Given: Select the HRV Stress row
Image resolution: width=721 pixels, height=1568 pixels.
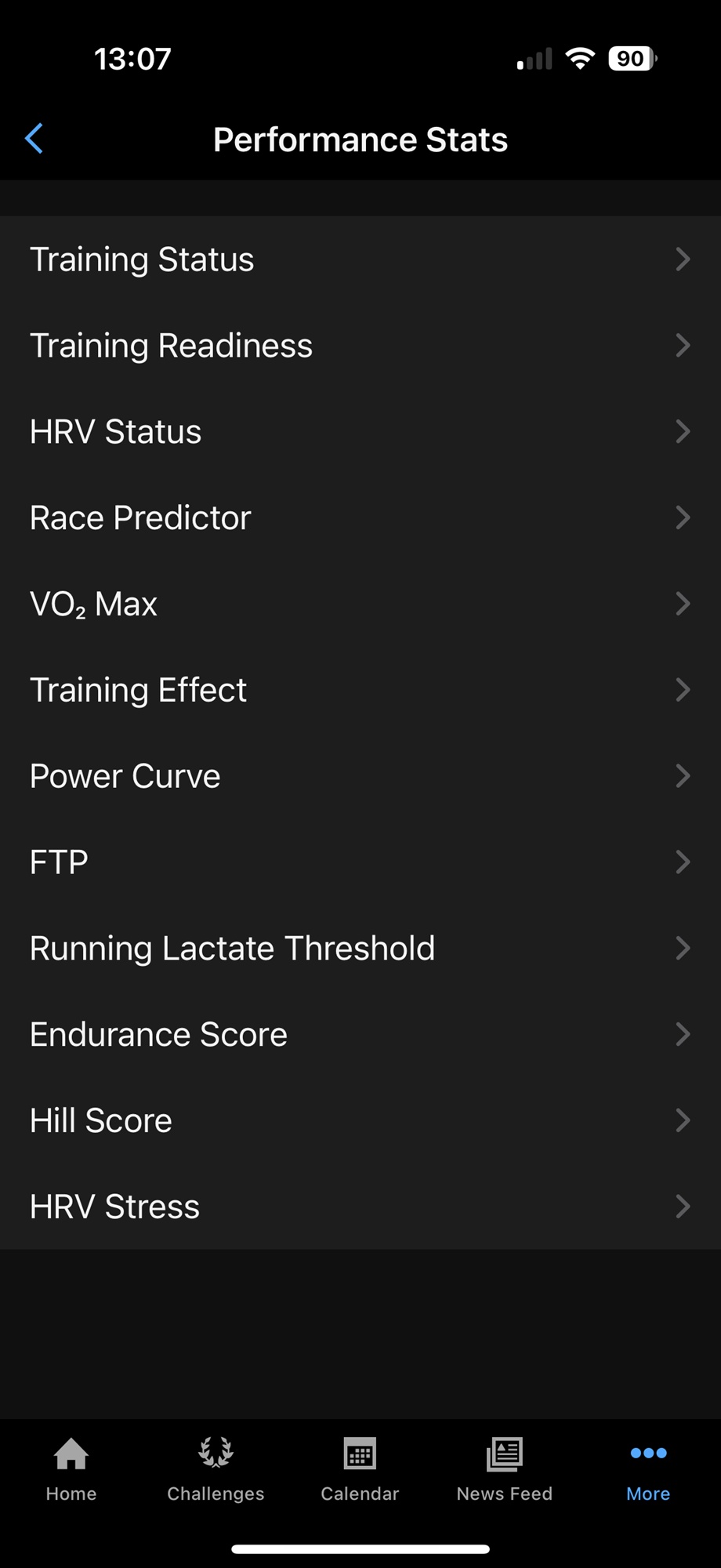Looking at the screenshot, I should coord(360,1207).
